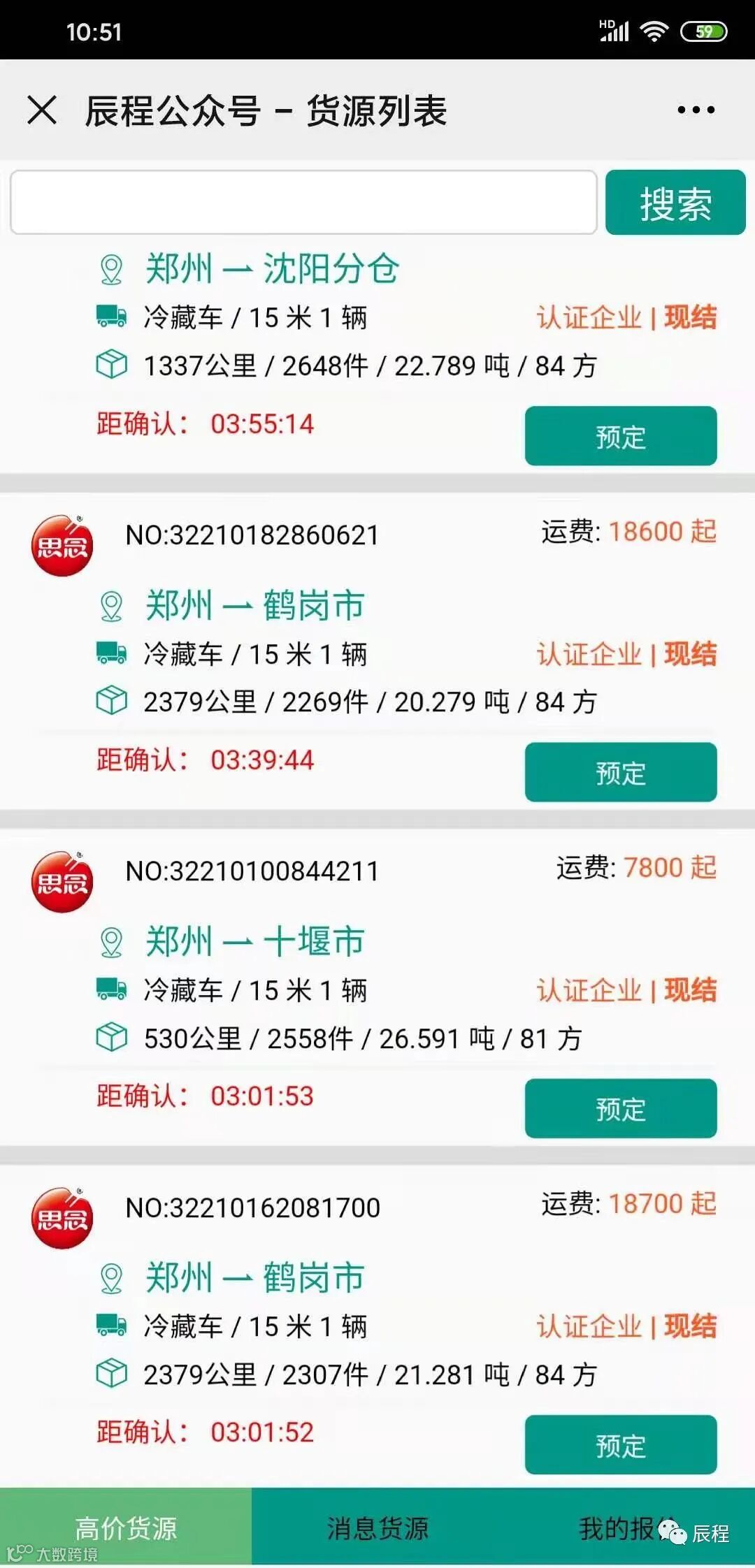Tap 预定 for 郑州 to 十堰市 cargo
The image size is (755, 1568).
point(620,1108)
